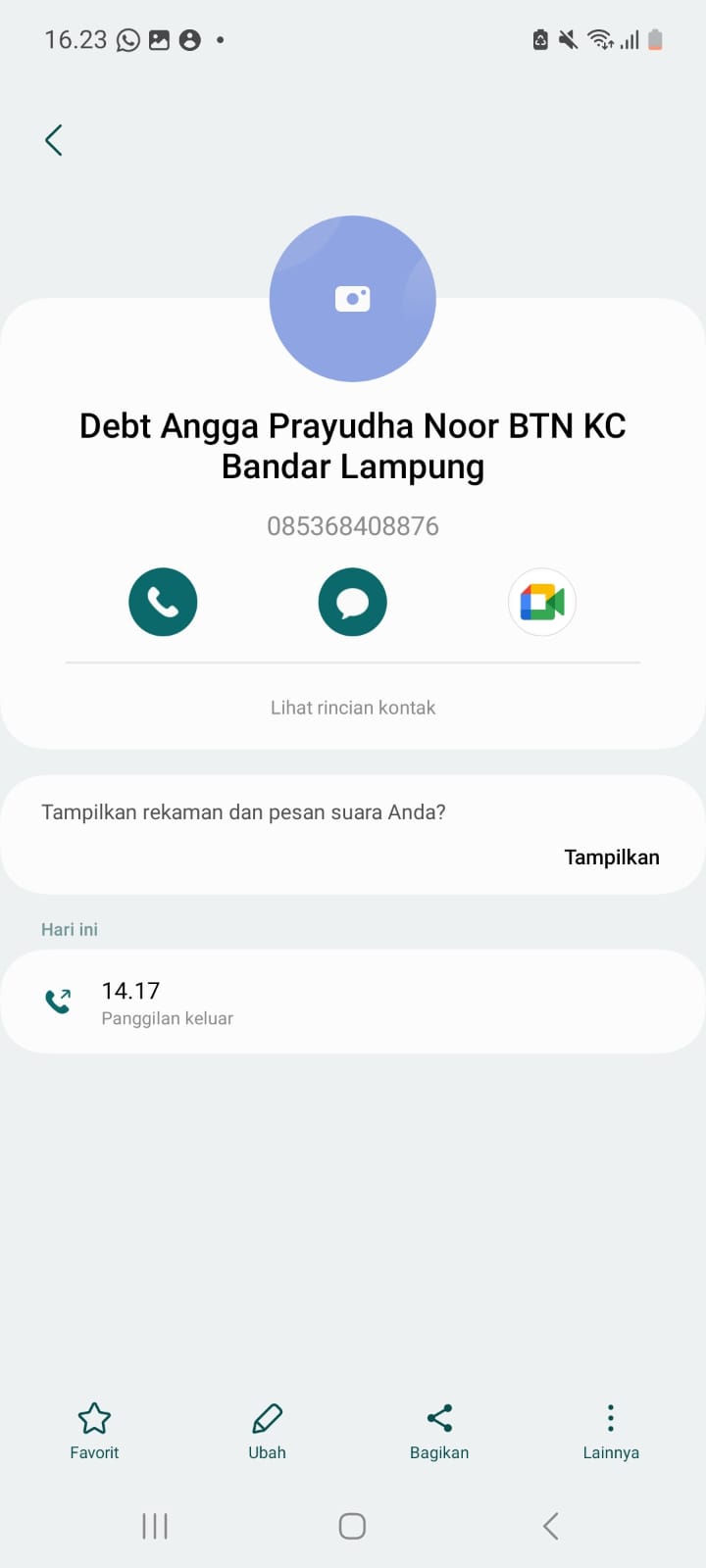Start a Google Meet video call
This screenshot has width=706, height=1568.
pos(542,602)
